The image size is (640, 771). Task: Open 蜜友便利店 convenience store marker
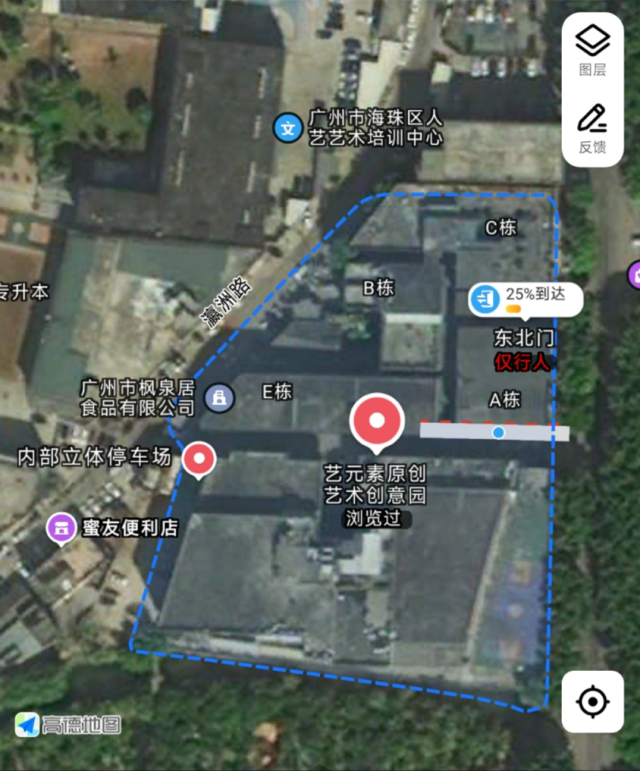[62, 527]
